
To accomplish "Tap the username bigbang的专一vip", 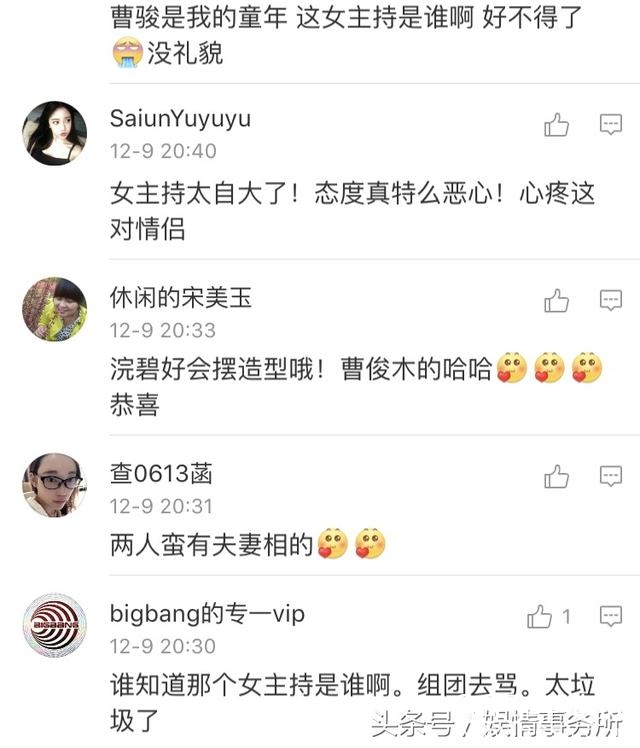I will 207,613.
